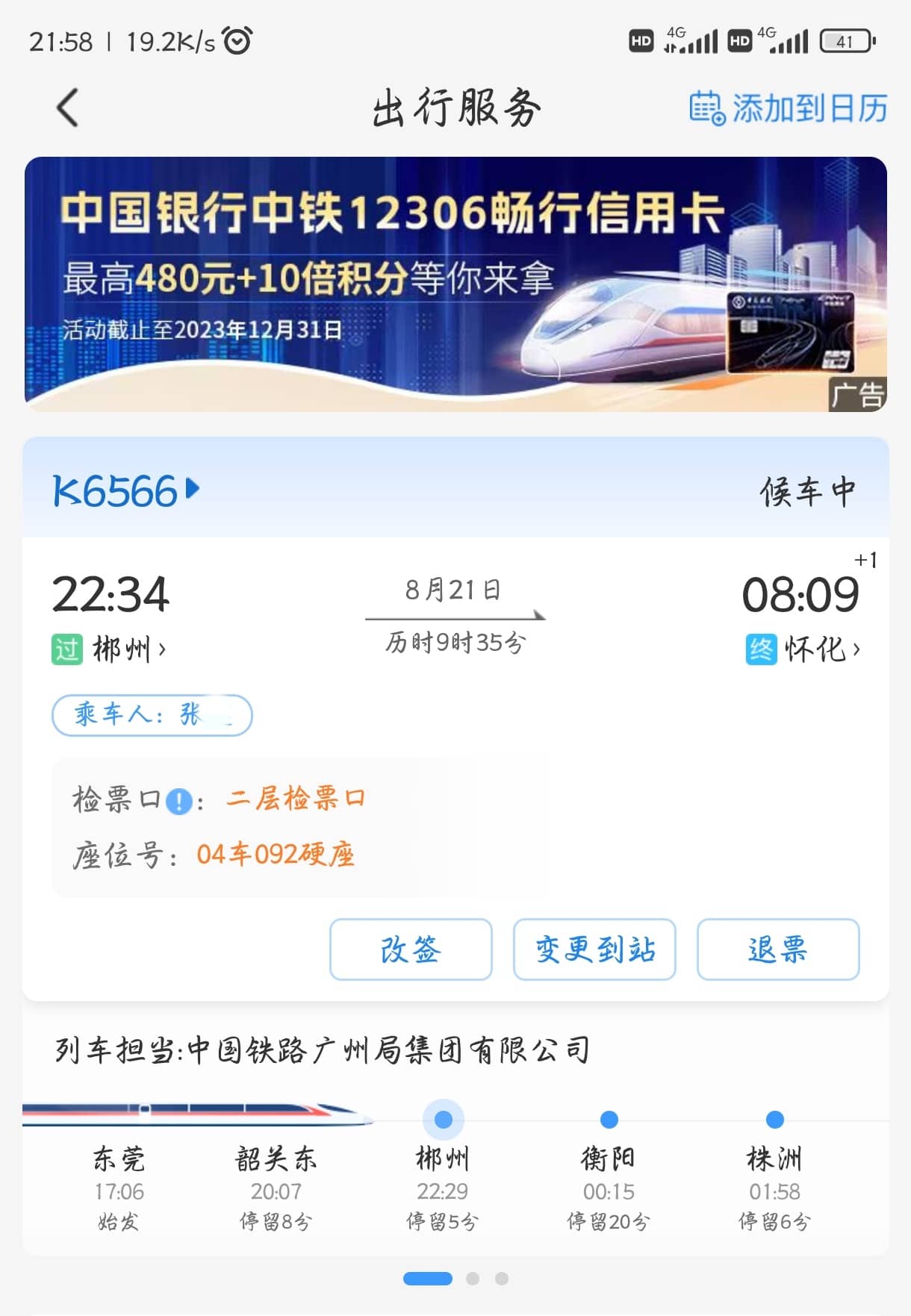
Task: View arrival station 怀化 details
Action: click(x=821, y=649)
